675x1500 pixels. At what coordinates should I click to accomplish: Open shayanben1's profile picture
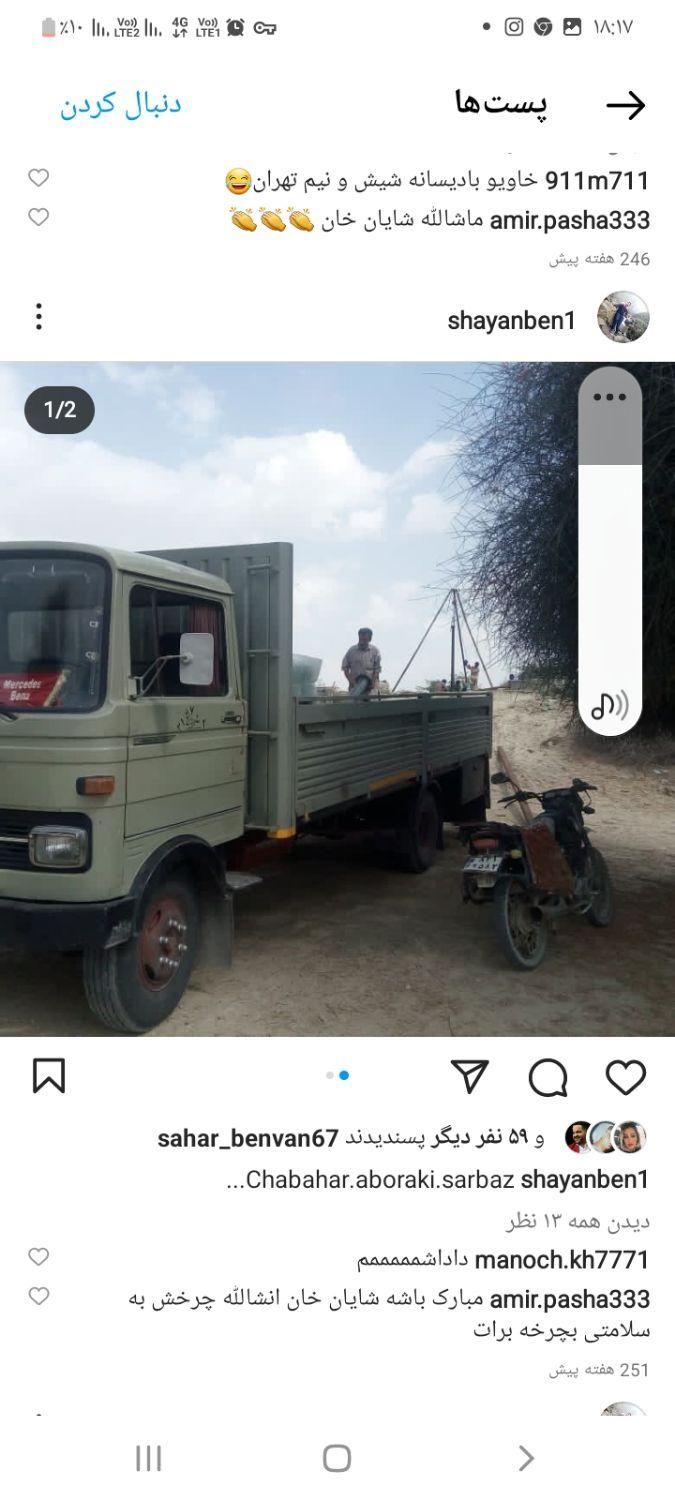(x=623, y=318)
